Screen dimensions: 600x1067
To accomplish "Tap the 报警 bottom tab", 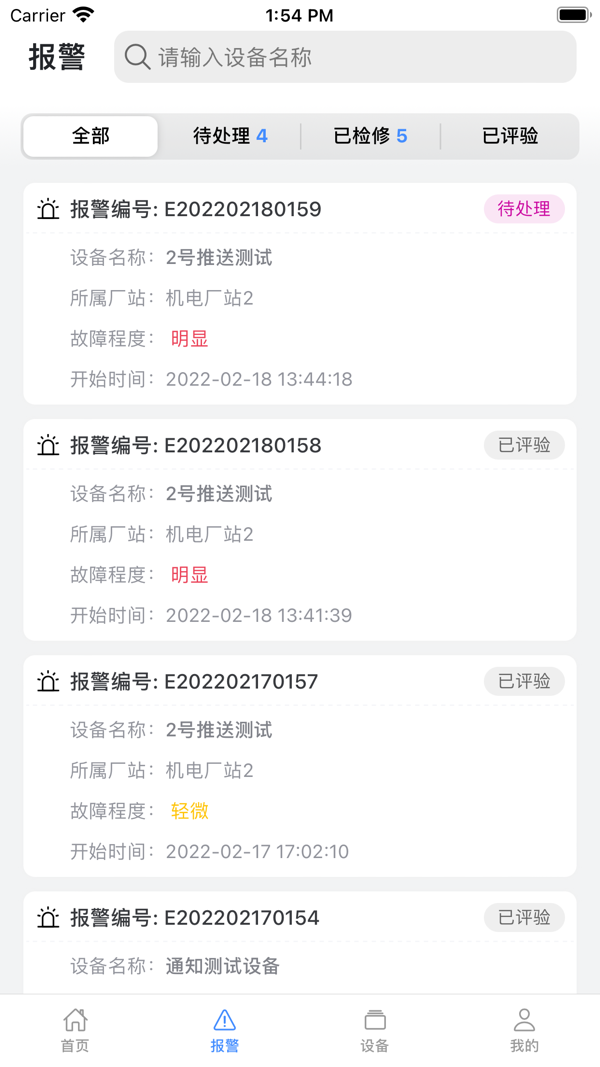I will click(x=225, y=1031).
